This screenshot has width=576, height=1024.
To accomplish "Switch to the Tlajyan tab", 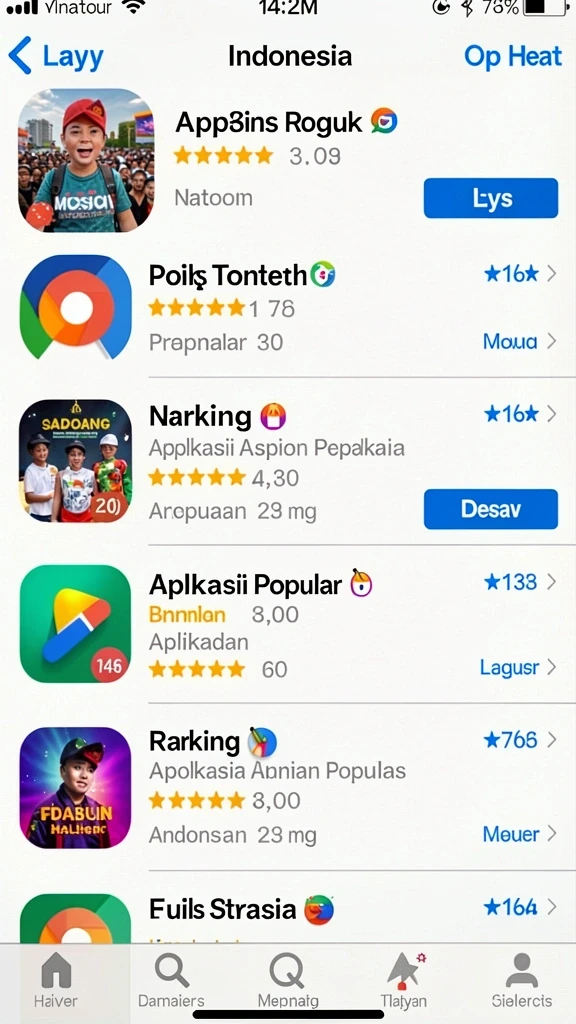I will click(x=404, y=980).
